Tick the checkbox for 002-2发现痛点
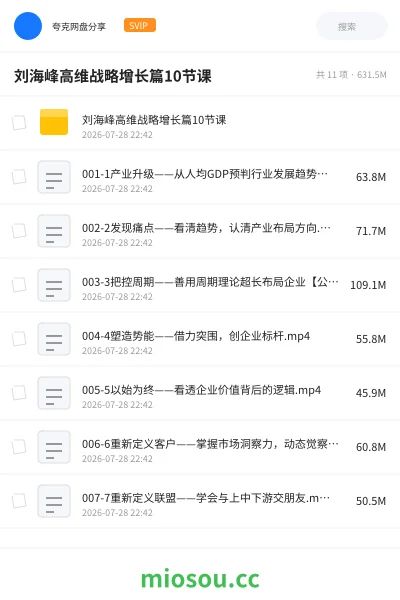The image size is (400, 600). pos(19,231)
